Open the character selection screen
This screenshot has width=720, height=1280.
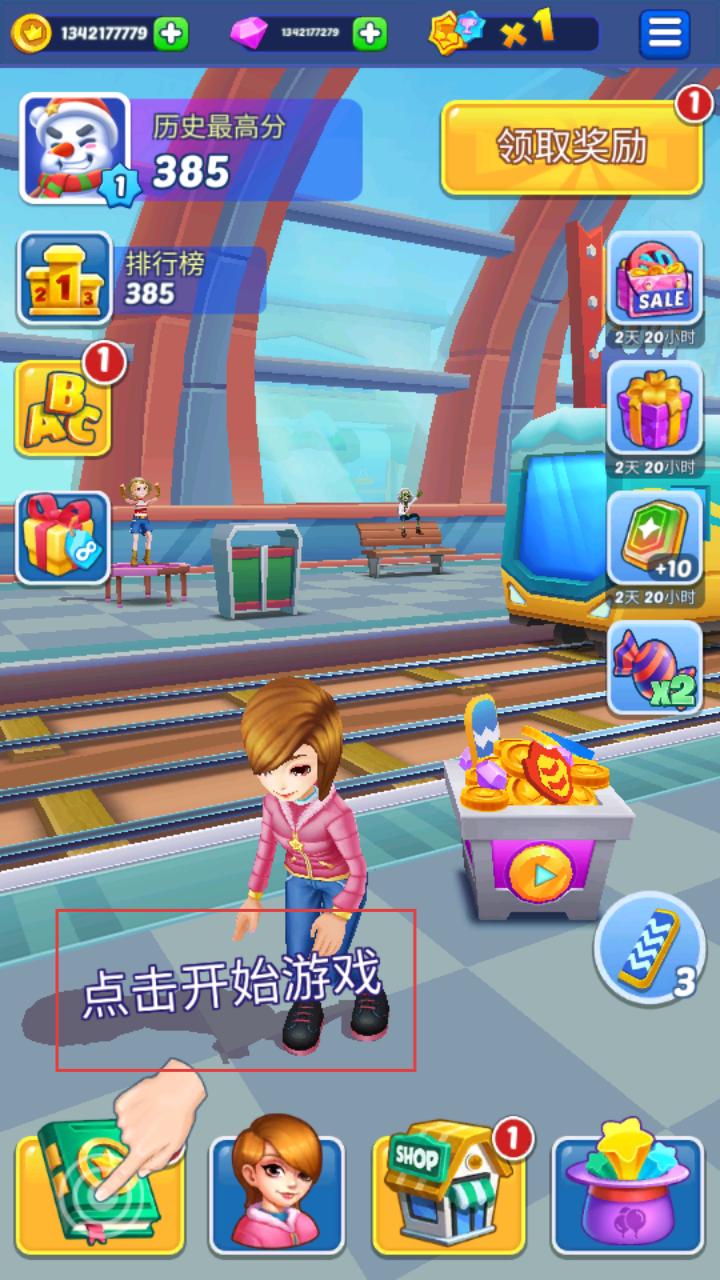(x=277, y=1195)
